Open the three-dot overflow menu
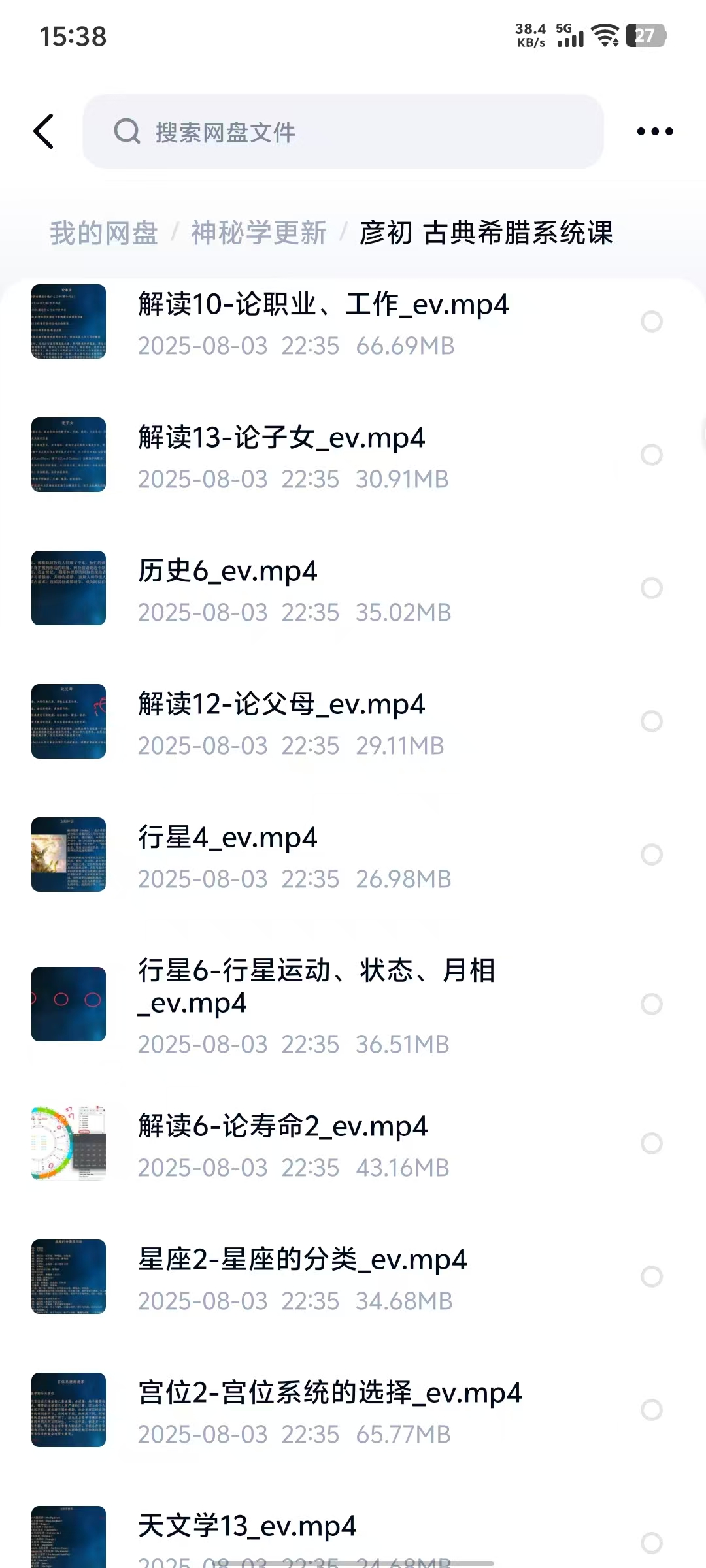 click(x=654, y=131)
